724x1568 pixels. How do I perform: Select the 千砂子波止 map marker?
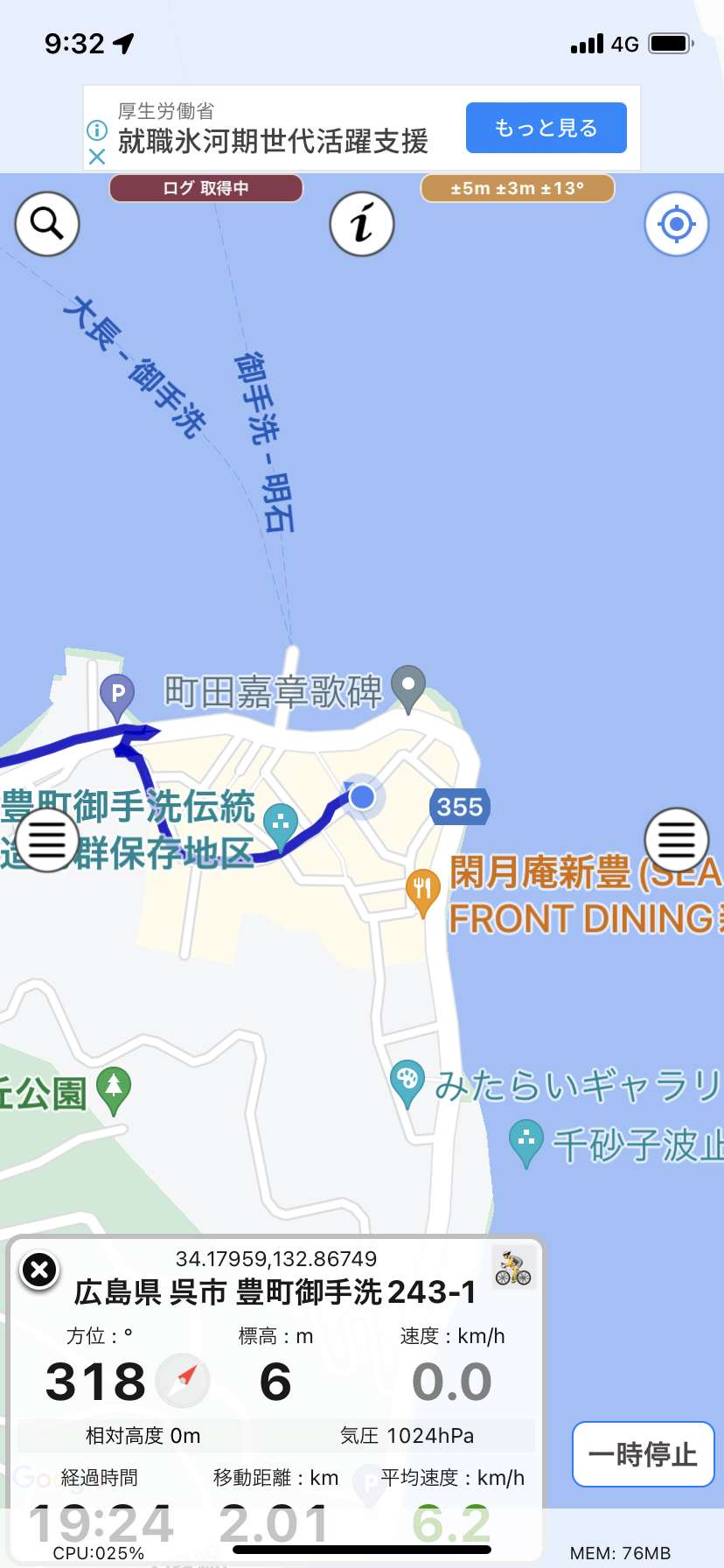526,1144
